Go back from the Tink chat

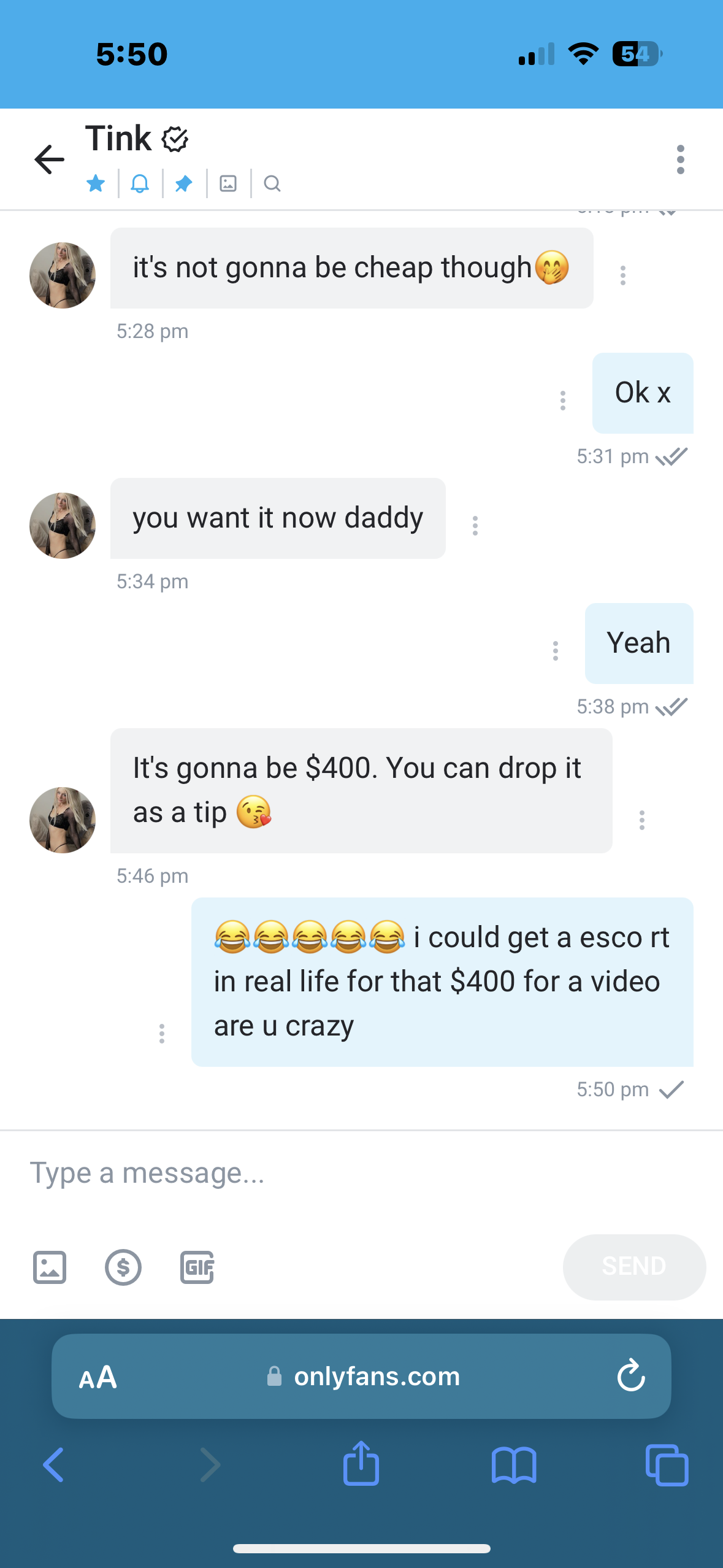(50, 159)
